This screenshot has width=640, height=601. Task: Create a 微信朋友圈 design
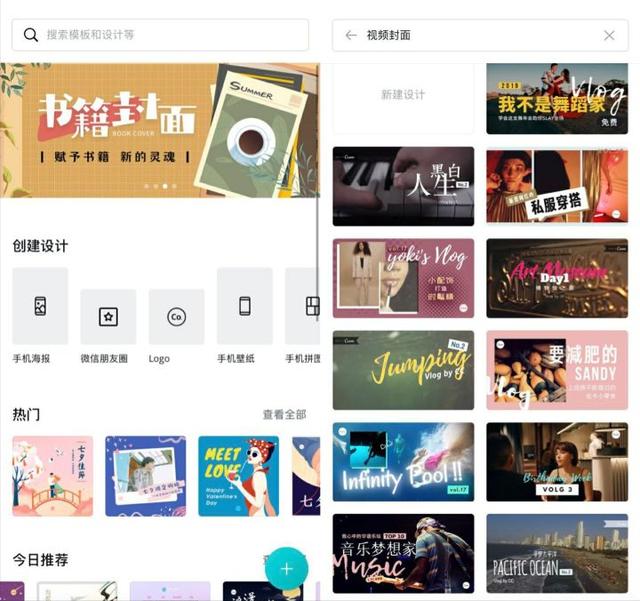pos(108,317)
